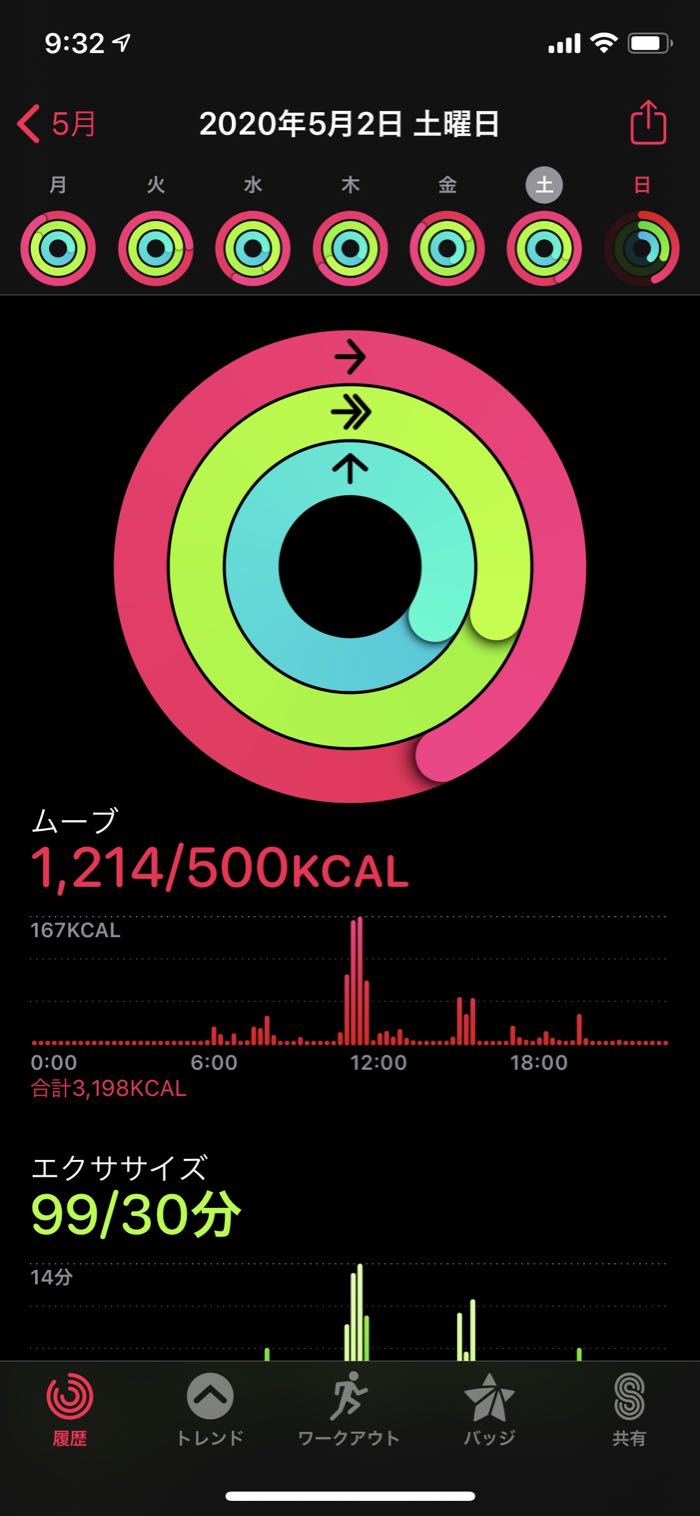Viewport: 700px width, 1516px height.
Task: Select Monday's (月) activity rings
Action: [58, 248]
